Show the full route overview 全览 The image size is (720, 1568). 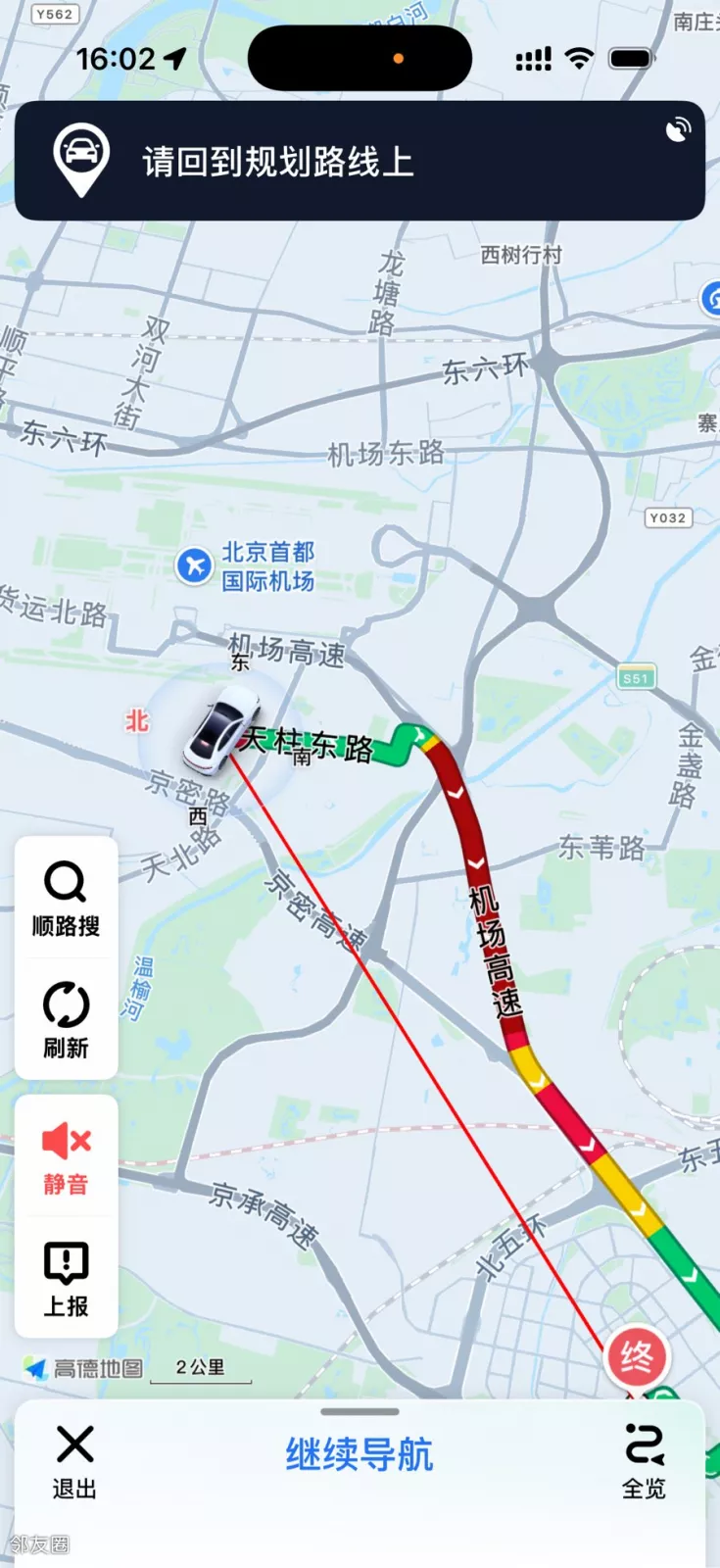(644, 1460)
